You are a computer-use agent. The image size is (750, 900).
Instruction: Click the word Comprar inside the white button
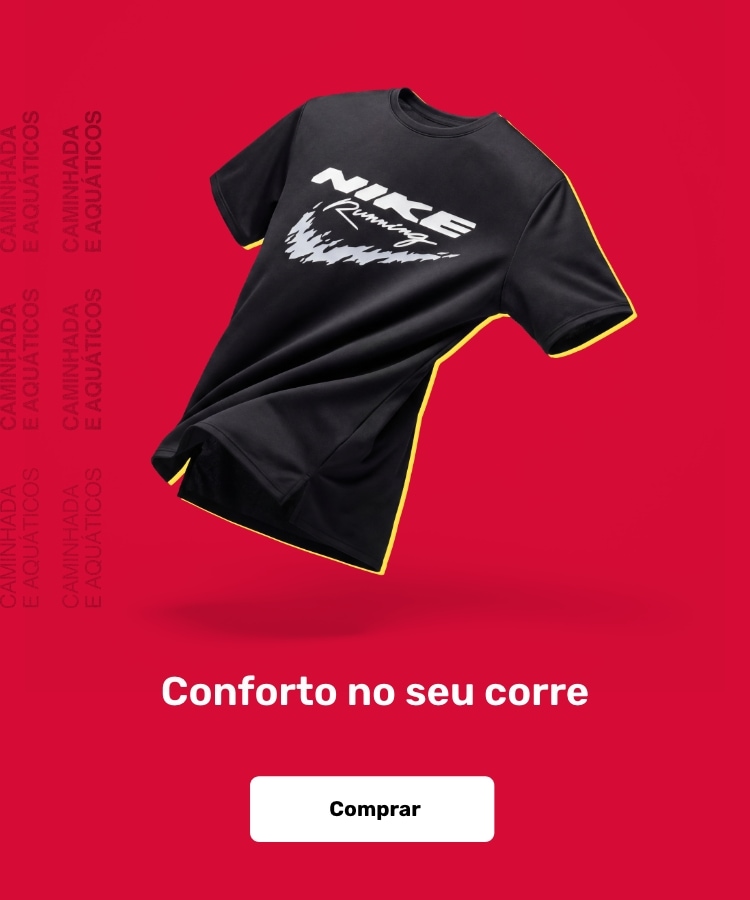pos(373,809)
